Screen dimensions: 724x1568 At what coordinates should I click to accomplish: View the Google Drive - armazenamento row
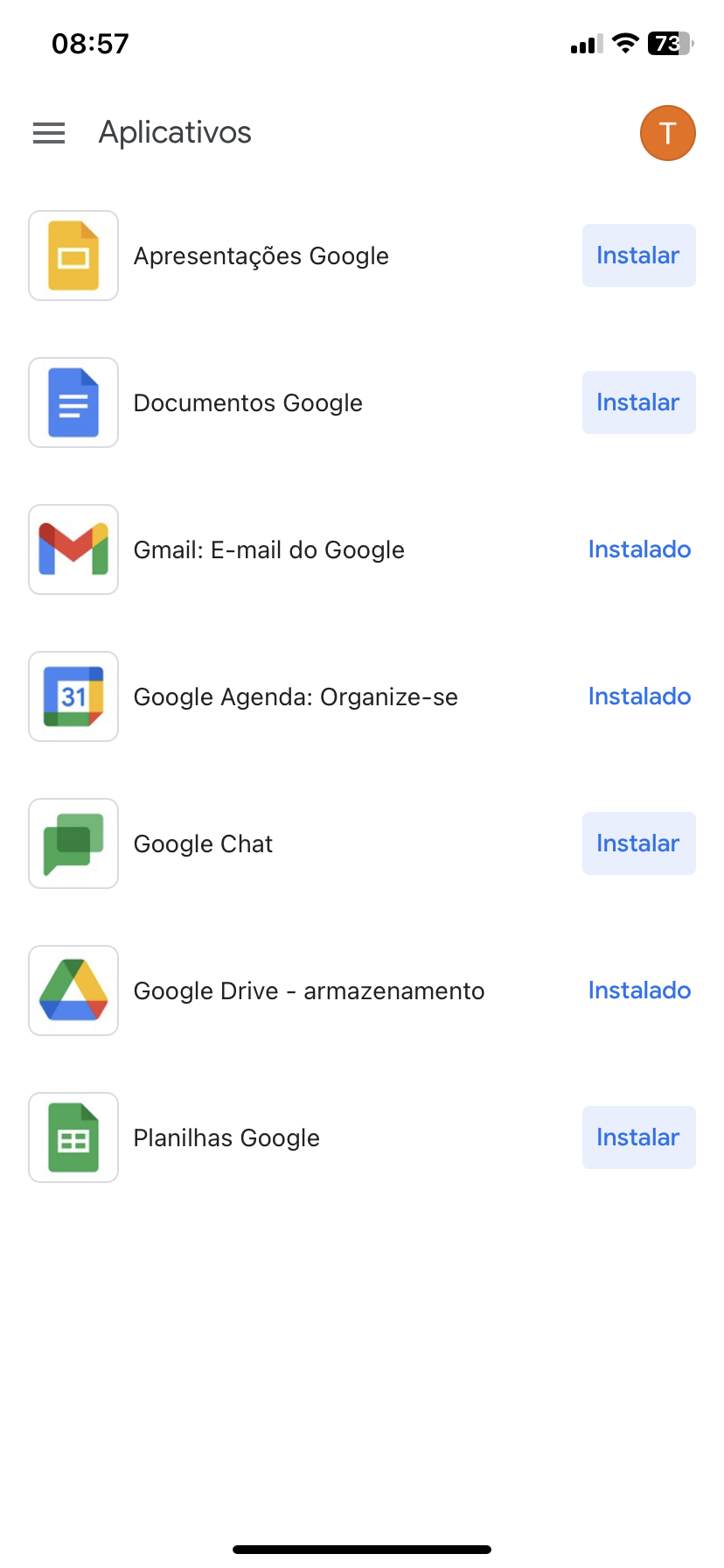pos(309,990)
